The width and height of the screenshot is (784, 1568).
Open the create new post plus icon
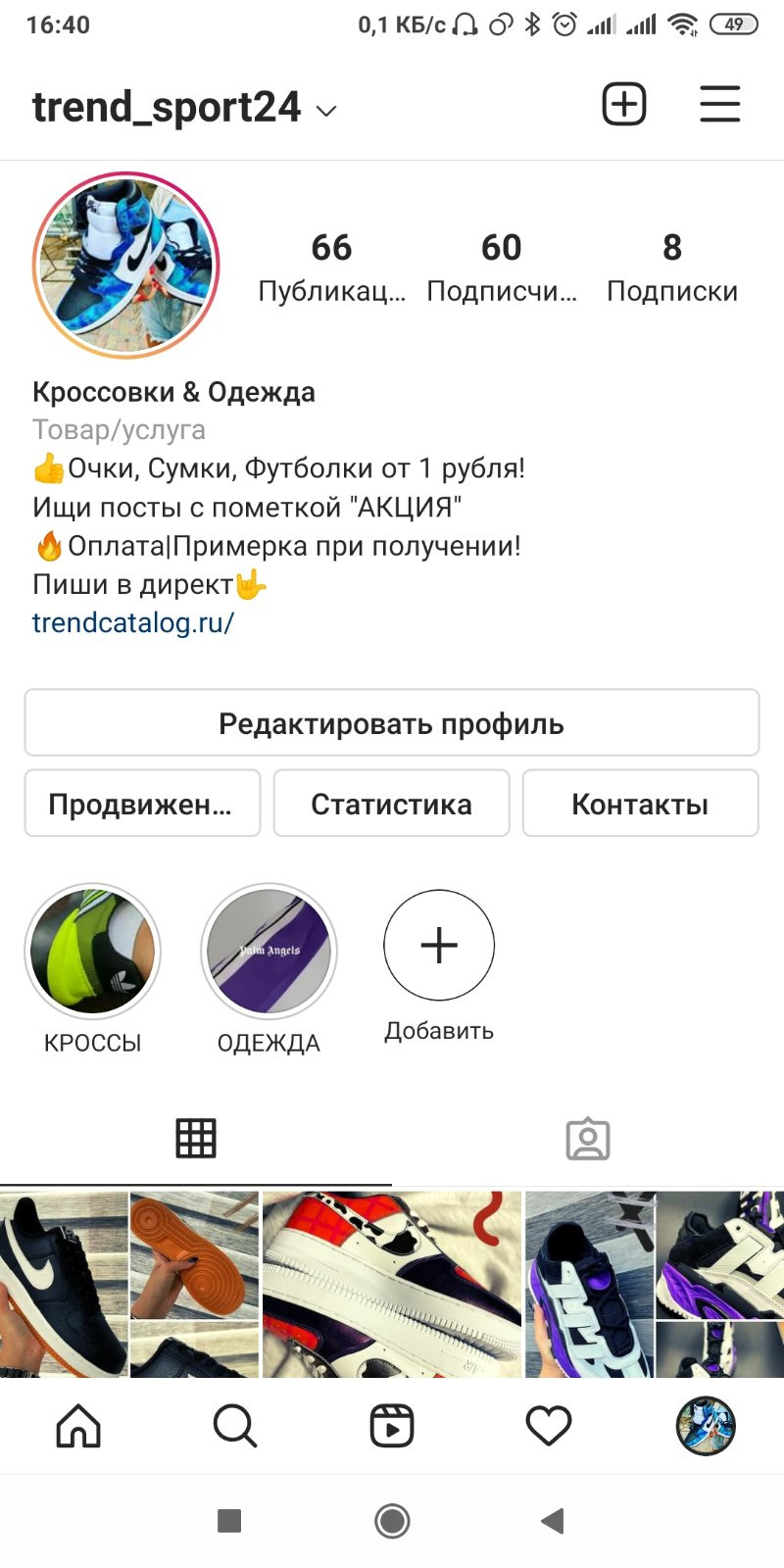coord(624,104)
